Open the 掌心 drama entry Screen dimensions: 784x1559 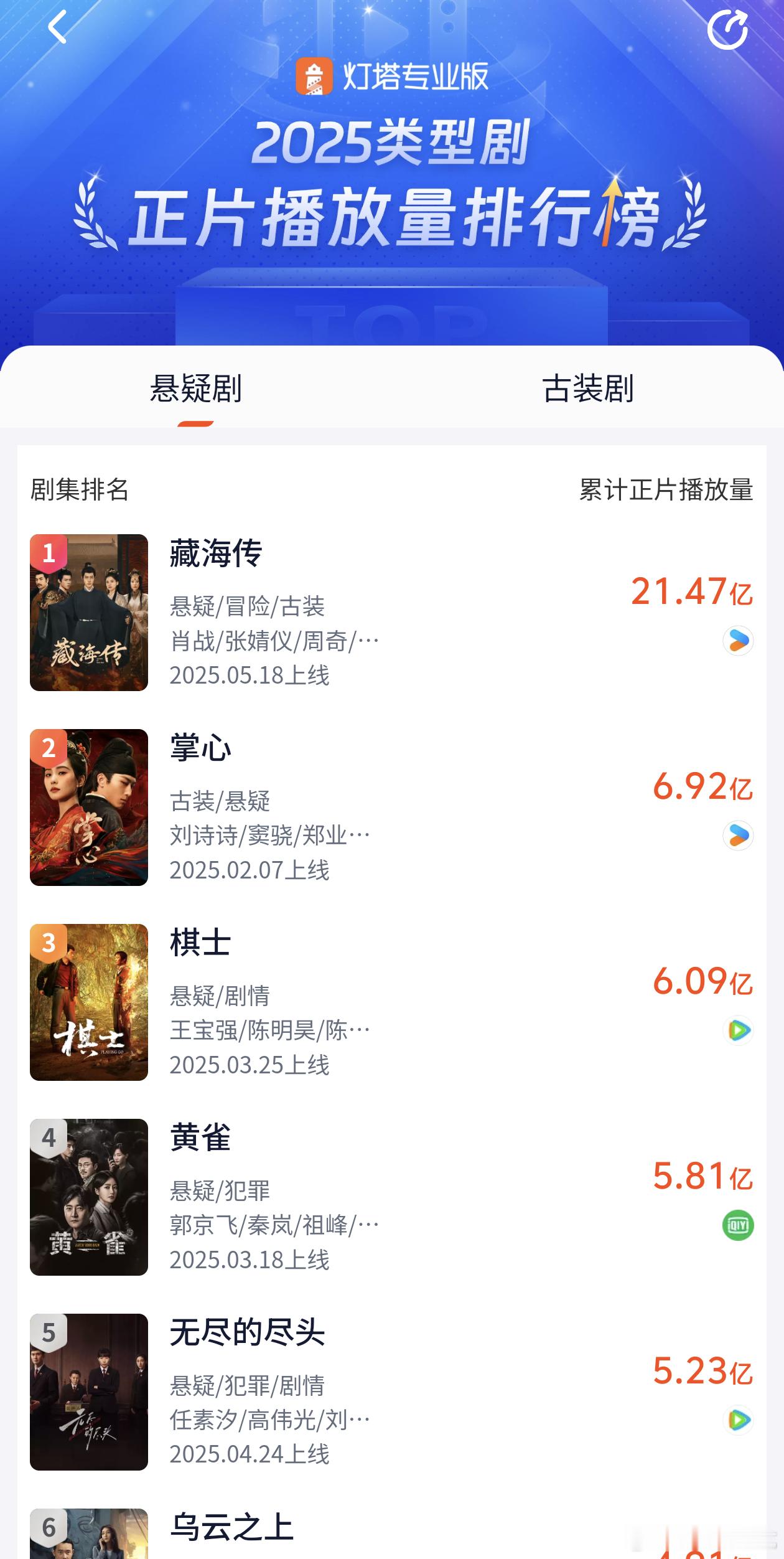[392, 808]
